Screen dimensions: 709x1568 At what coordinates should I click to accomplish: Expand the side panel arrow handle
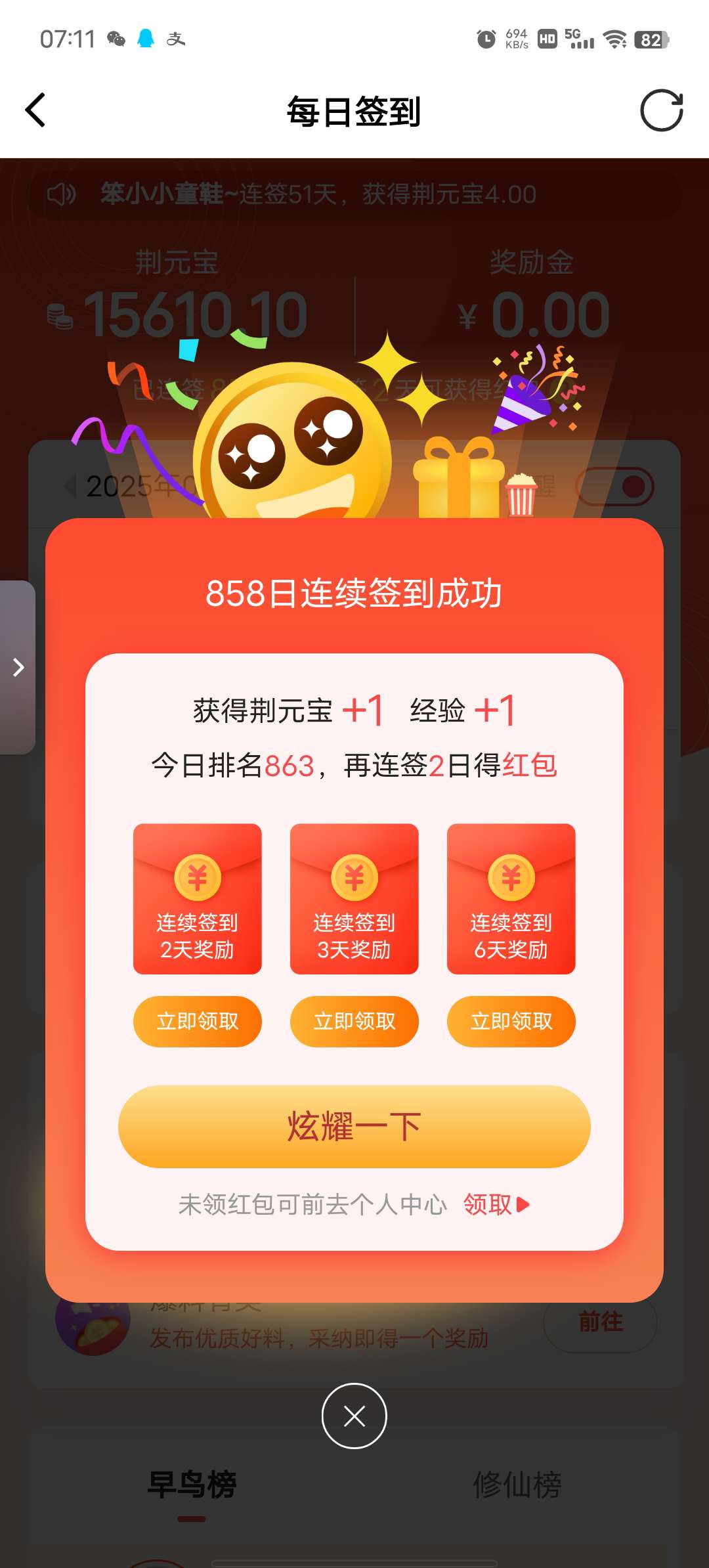18,667
